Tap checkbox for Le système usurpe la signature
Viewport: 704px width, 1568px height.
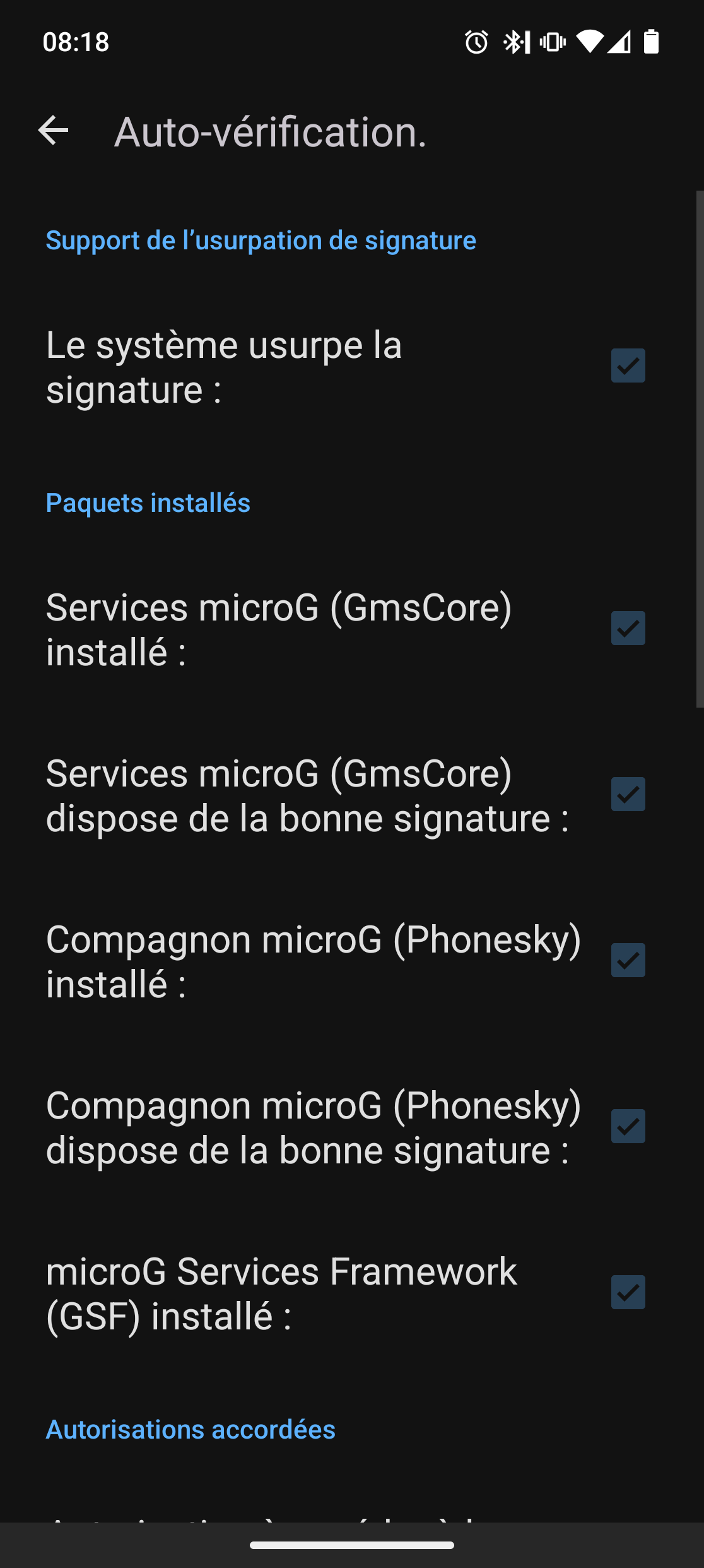coord(628,365)
